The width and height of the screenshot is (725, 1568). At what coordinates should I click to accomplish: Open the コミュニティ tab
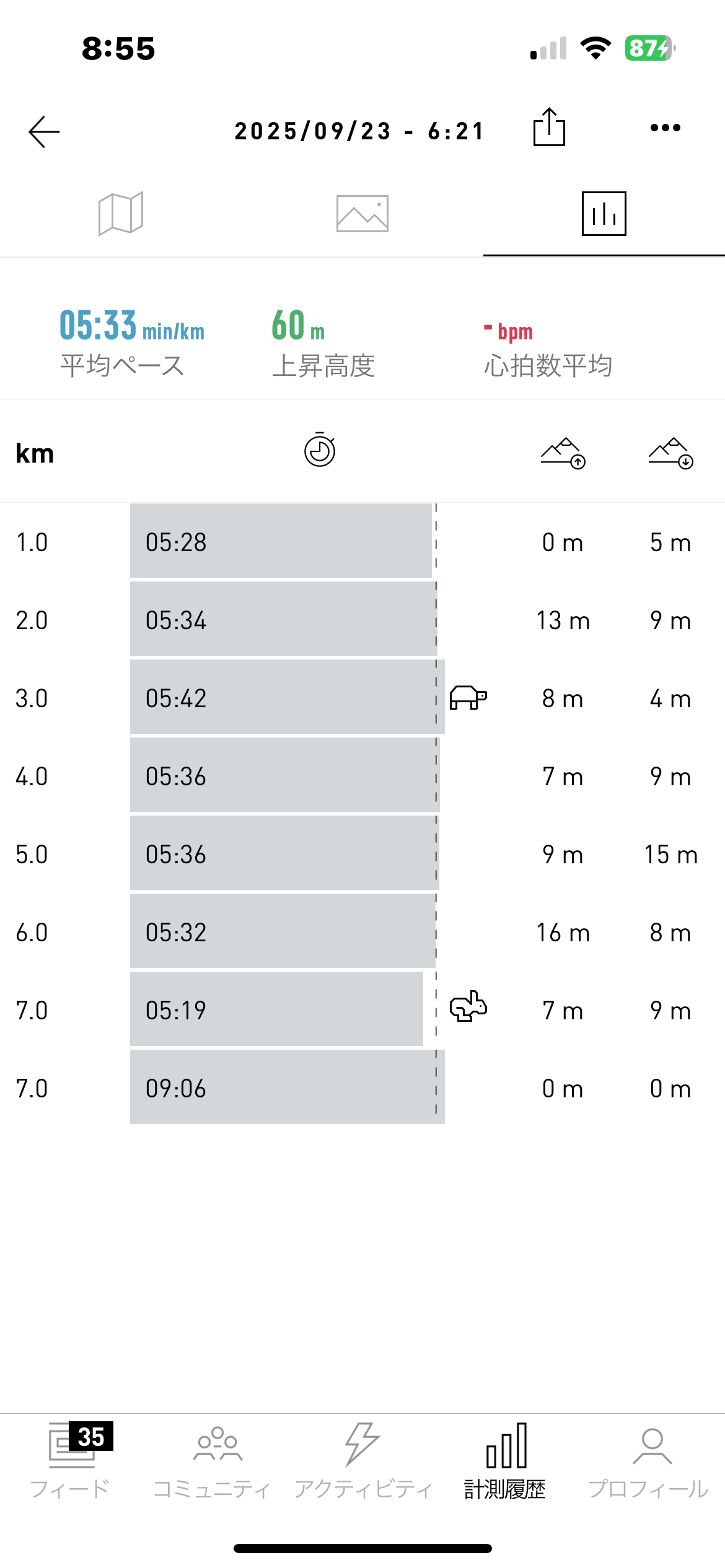tap(212, 1461)
